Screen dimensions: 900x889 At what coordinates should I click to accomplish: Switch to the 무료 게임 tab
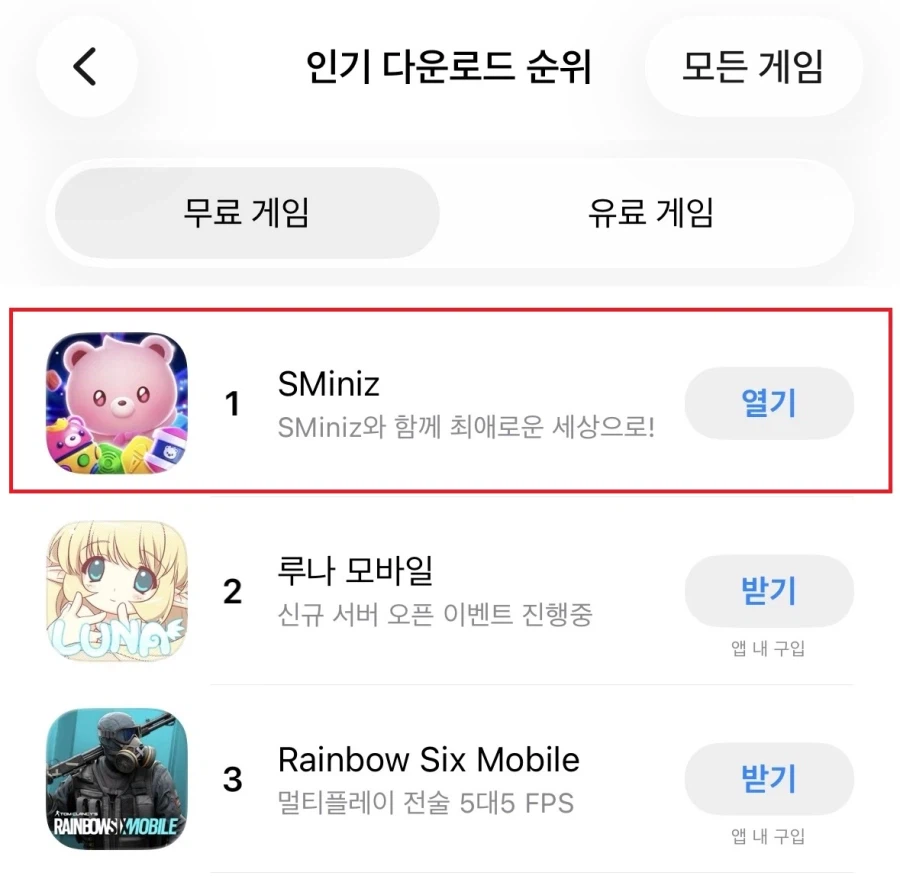click(246, 213)
